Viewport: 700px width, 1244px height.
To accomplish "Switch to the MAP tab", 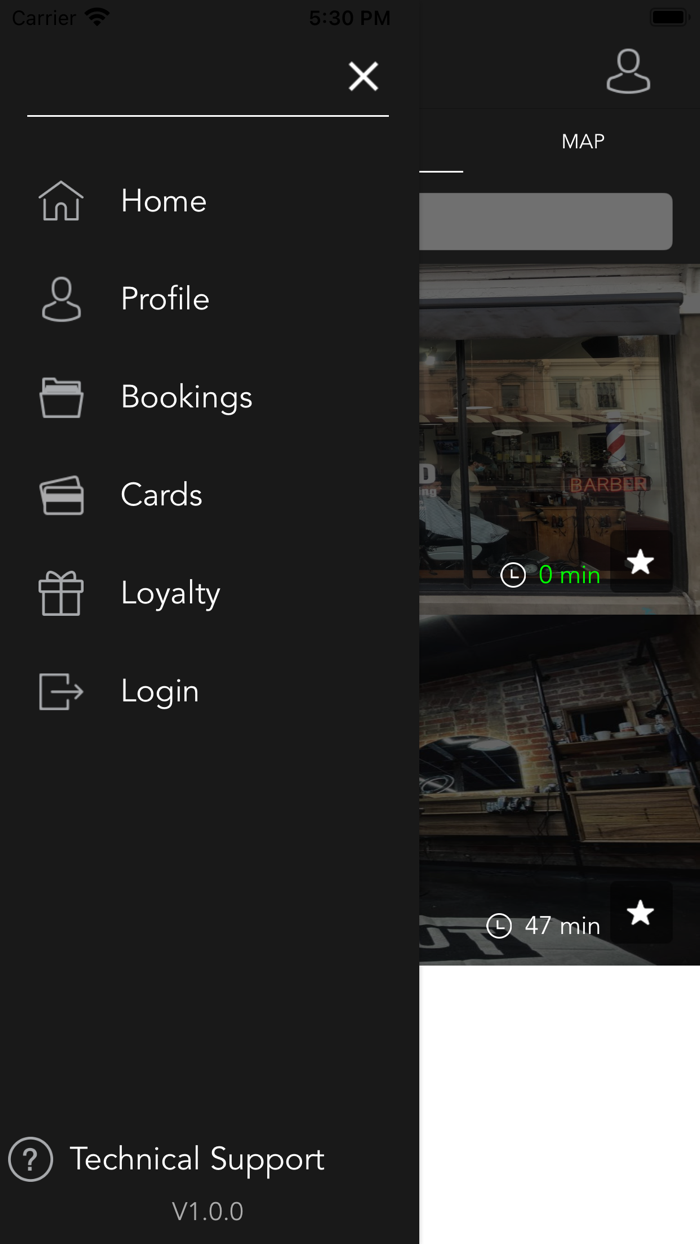I will [583, 142].
